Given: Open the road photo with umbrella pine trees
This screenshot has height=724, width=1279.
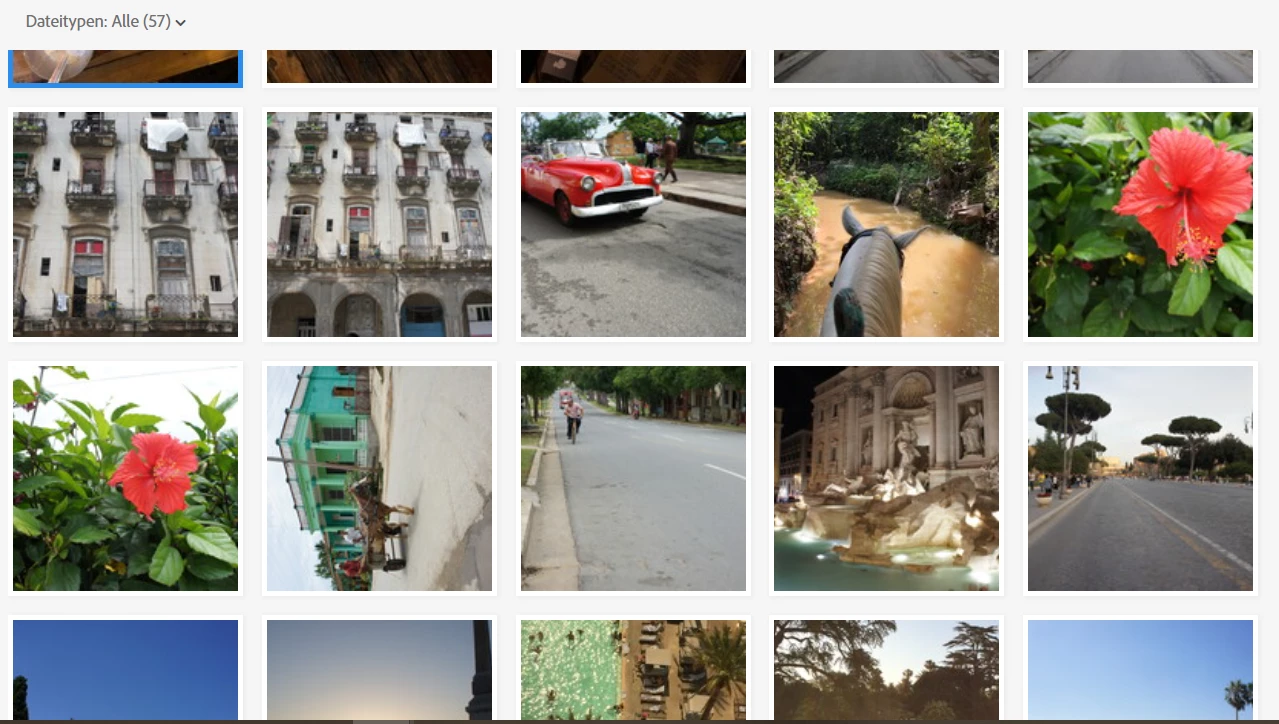Looking at the screenshot, I should [x=1140, y=478].
